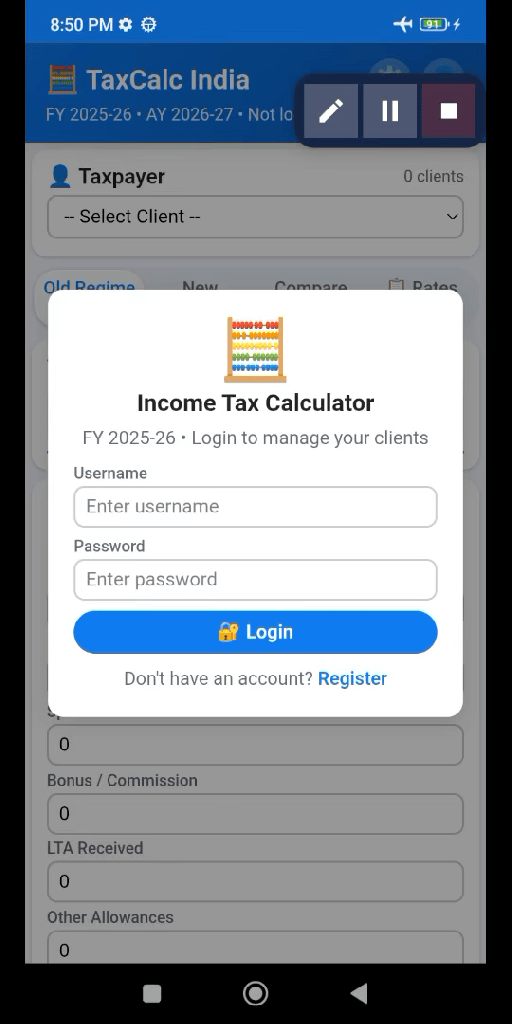Focus the Password field
The image size is (512, 1024).
click(255, 580)
